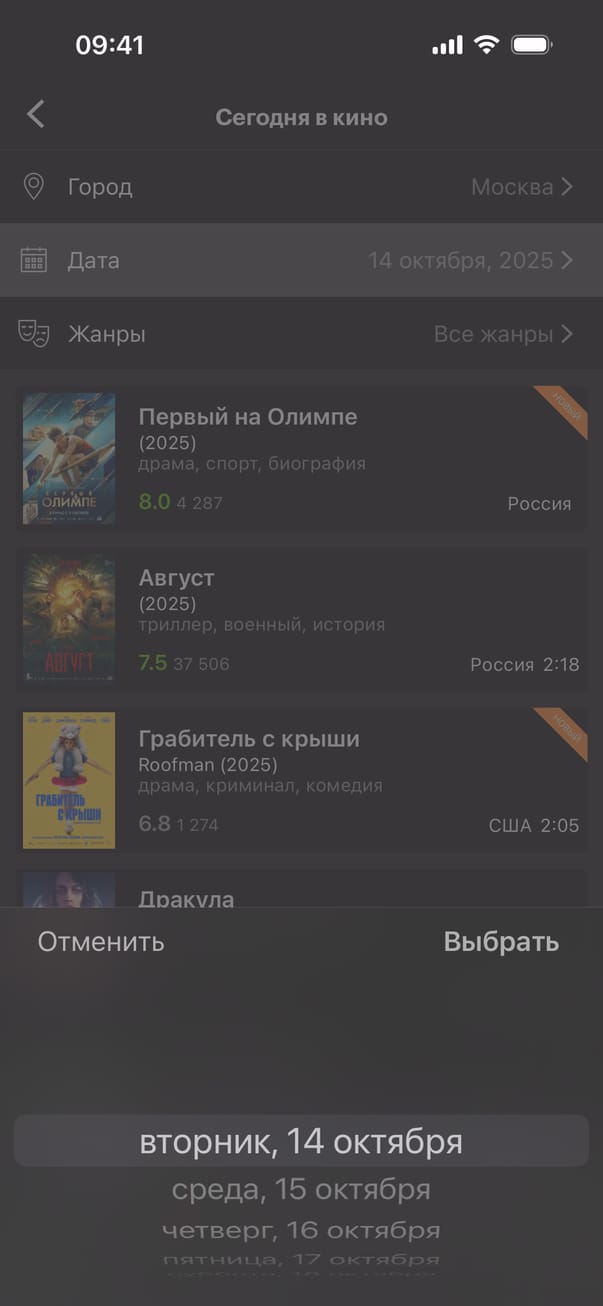Confirm the date with Выбрать
Screen dimensions: 603x1306
(501, 942)
